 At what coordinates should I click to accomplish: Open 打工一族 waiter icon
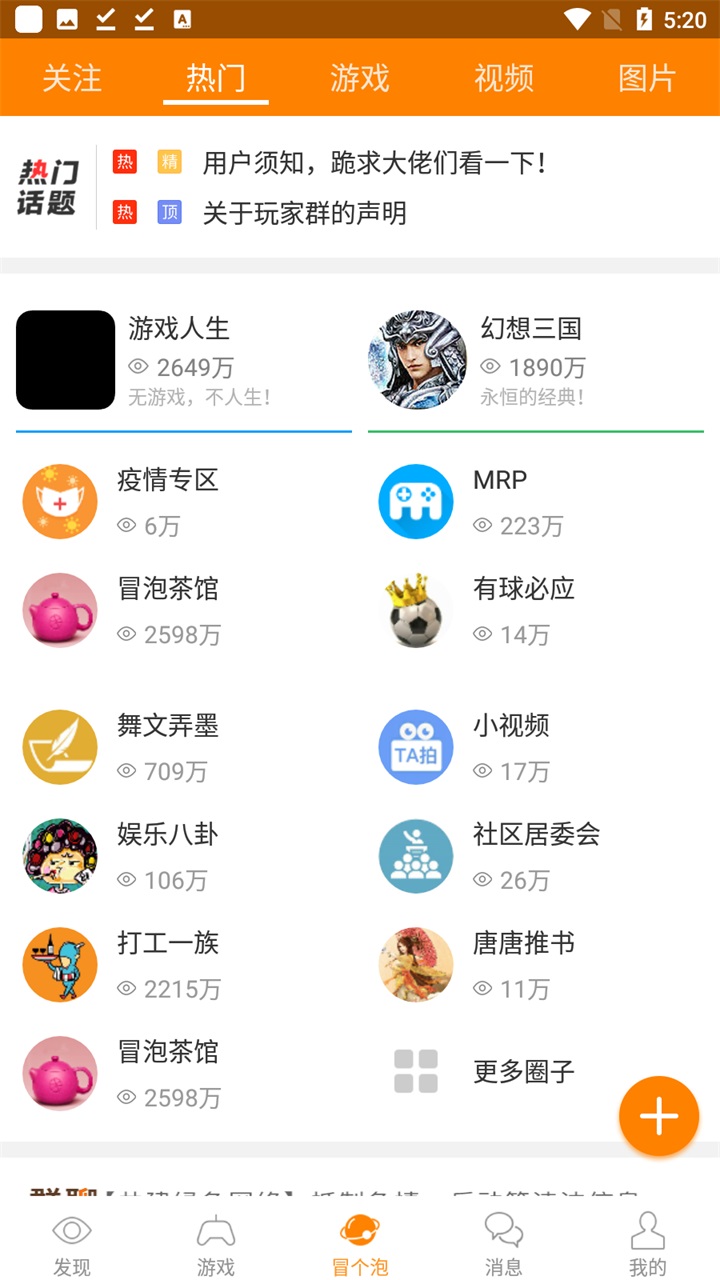tap(59, 964)
